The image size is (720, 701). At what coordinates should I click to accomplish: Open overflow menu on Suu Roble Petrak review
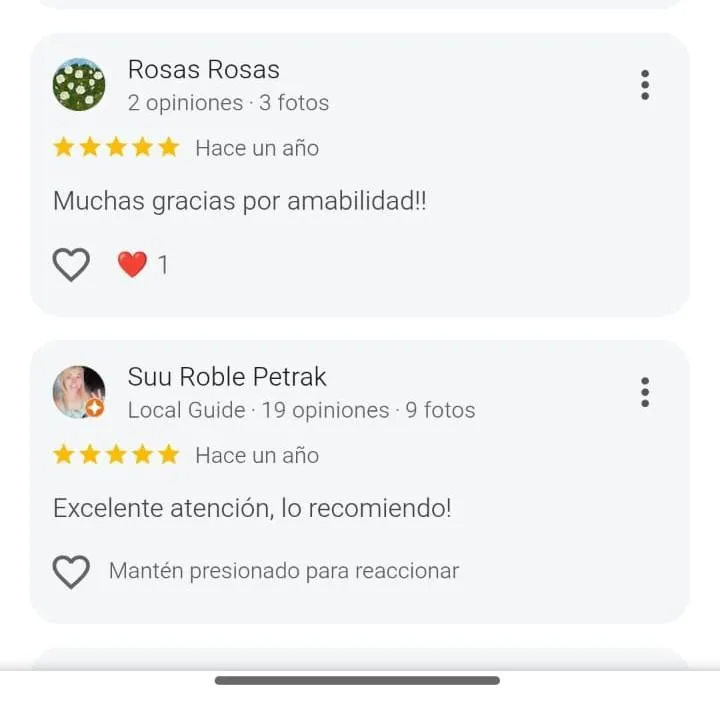click(645, 392)
